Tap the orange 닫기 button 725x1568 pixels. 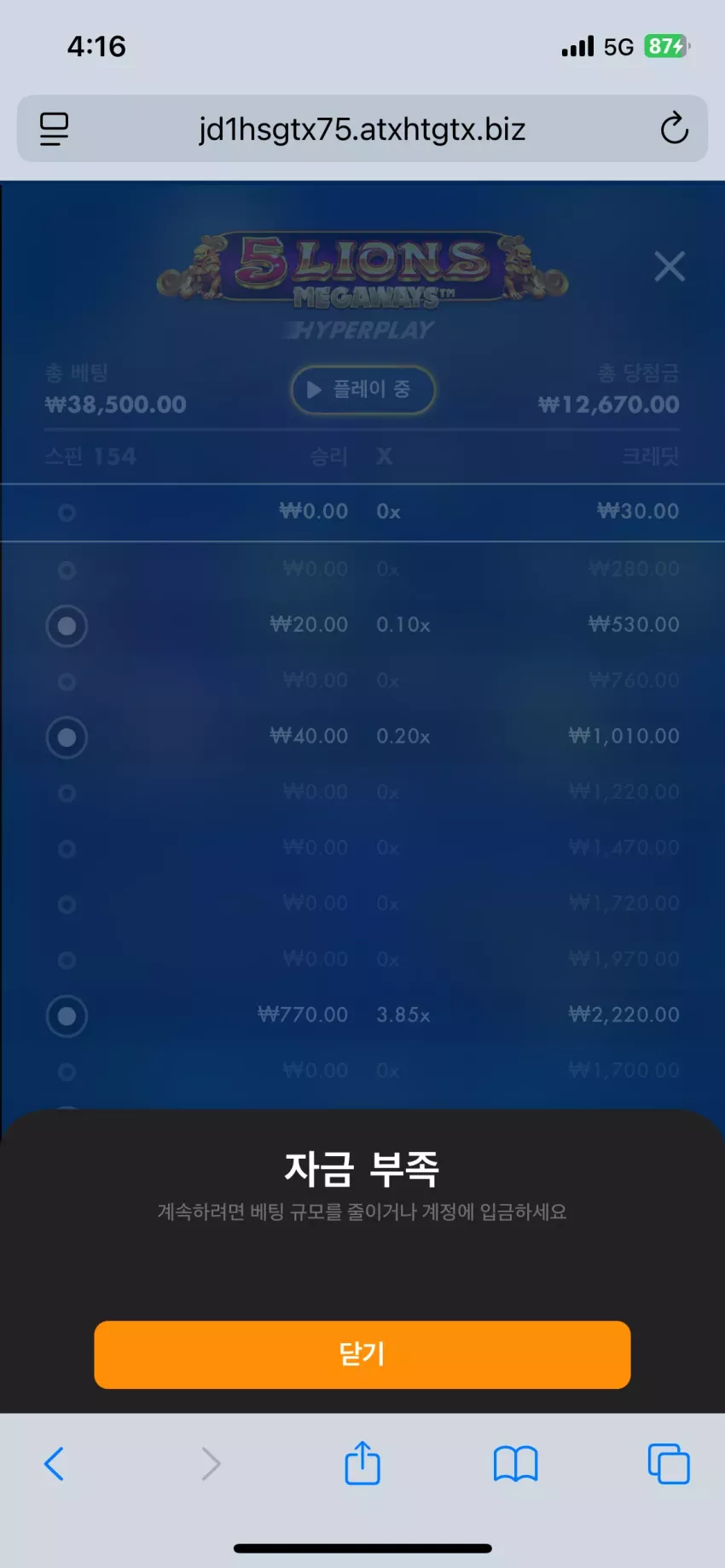tap(362, 1354)
